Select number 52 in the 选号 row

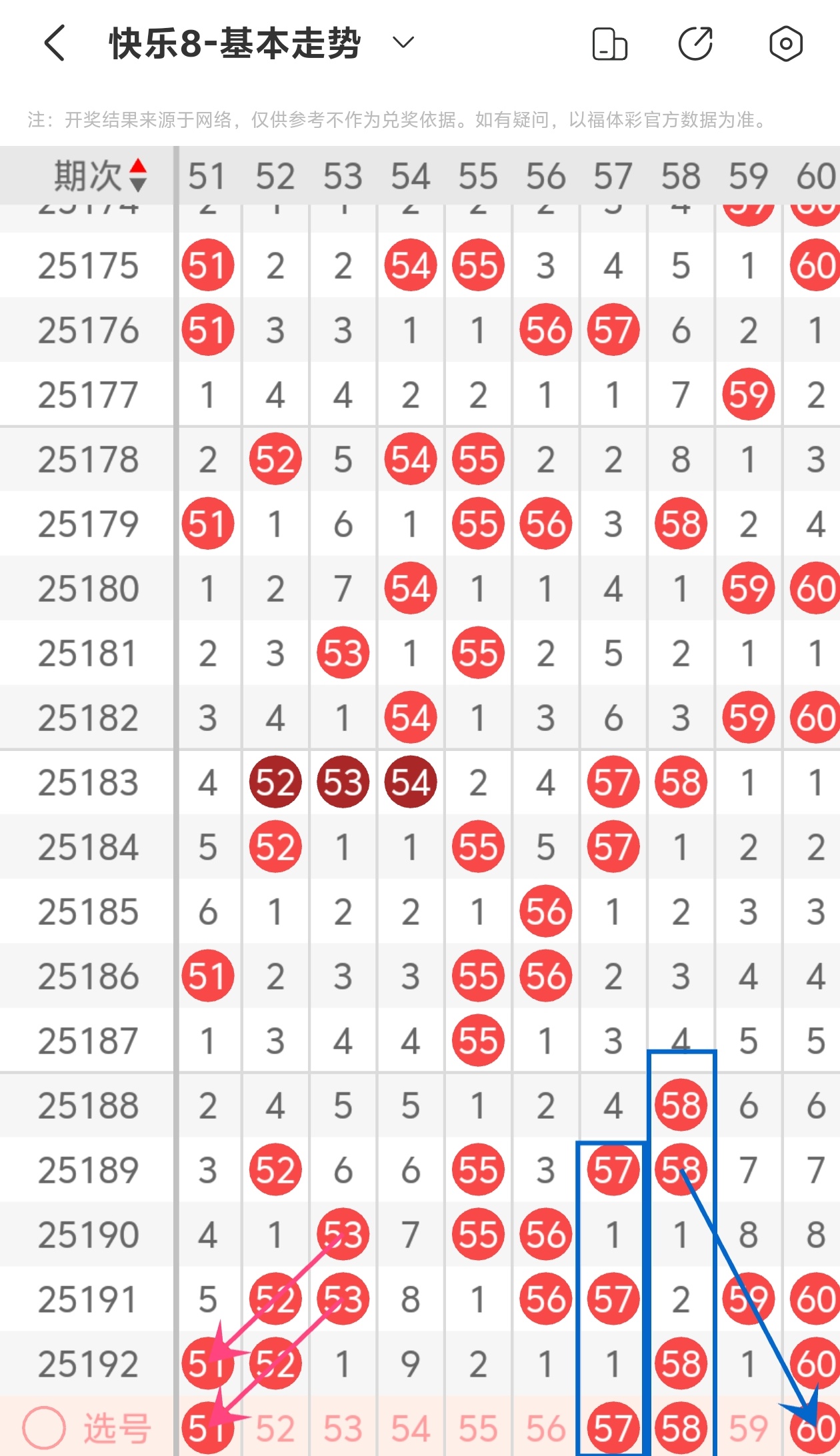pyautogui.click(x=275, y=1428)
